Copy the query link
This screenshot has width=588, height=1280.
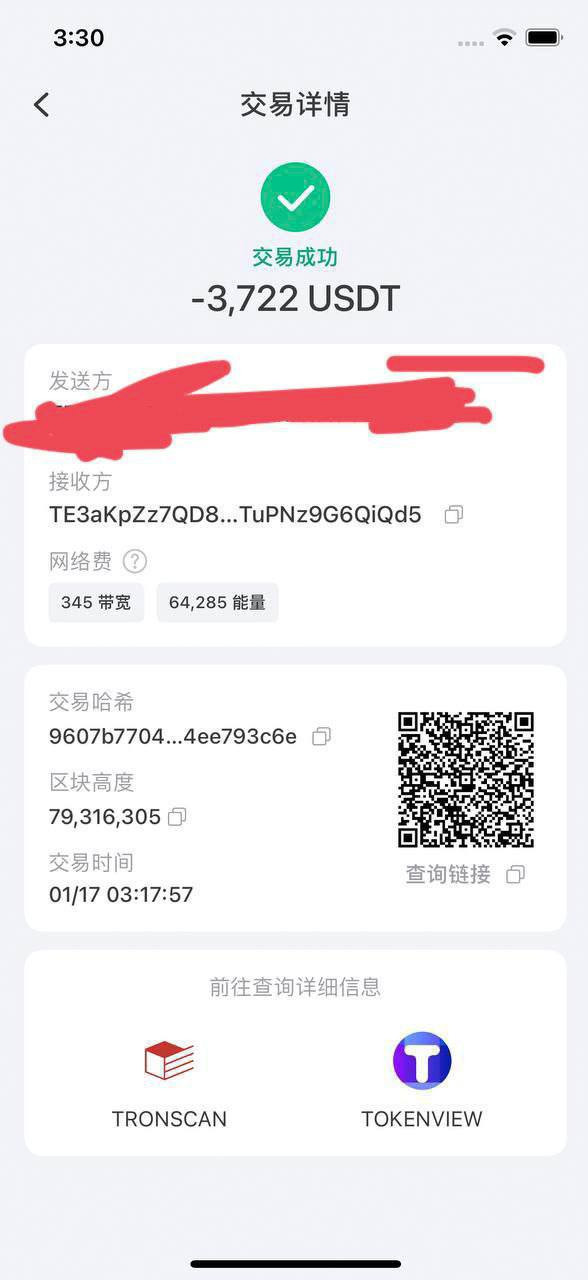[x=515, y=875]
